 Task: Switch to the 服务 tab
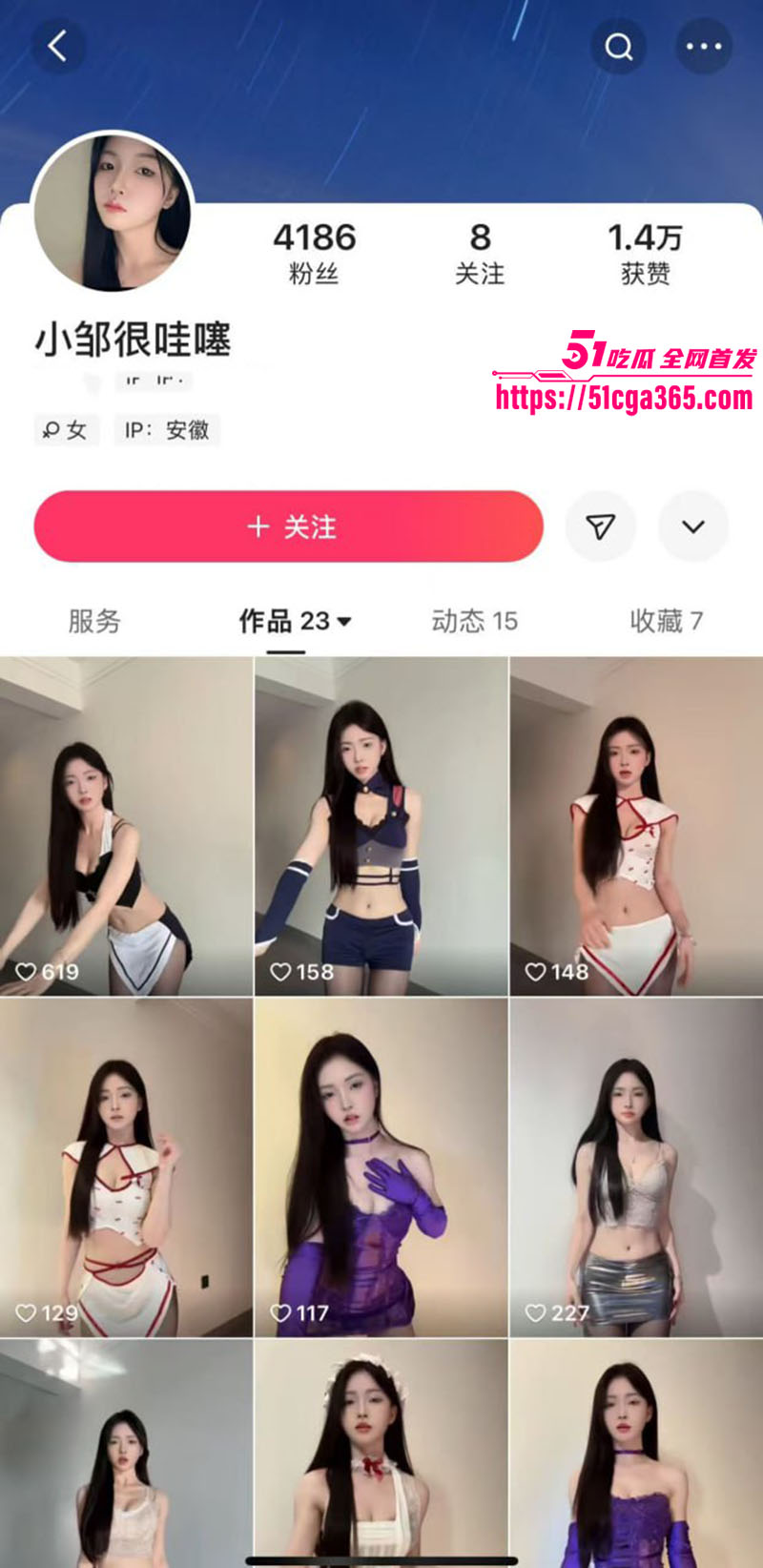(x=92, y=621)
